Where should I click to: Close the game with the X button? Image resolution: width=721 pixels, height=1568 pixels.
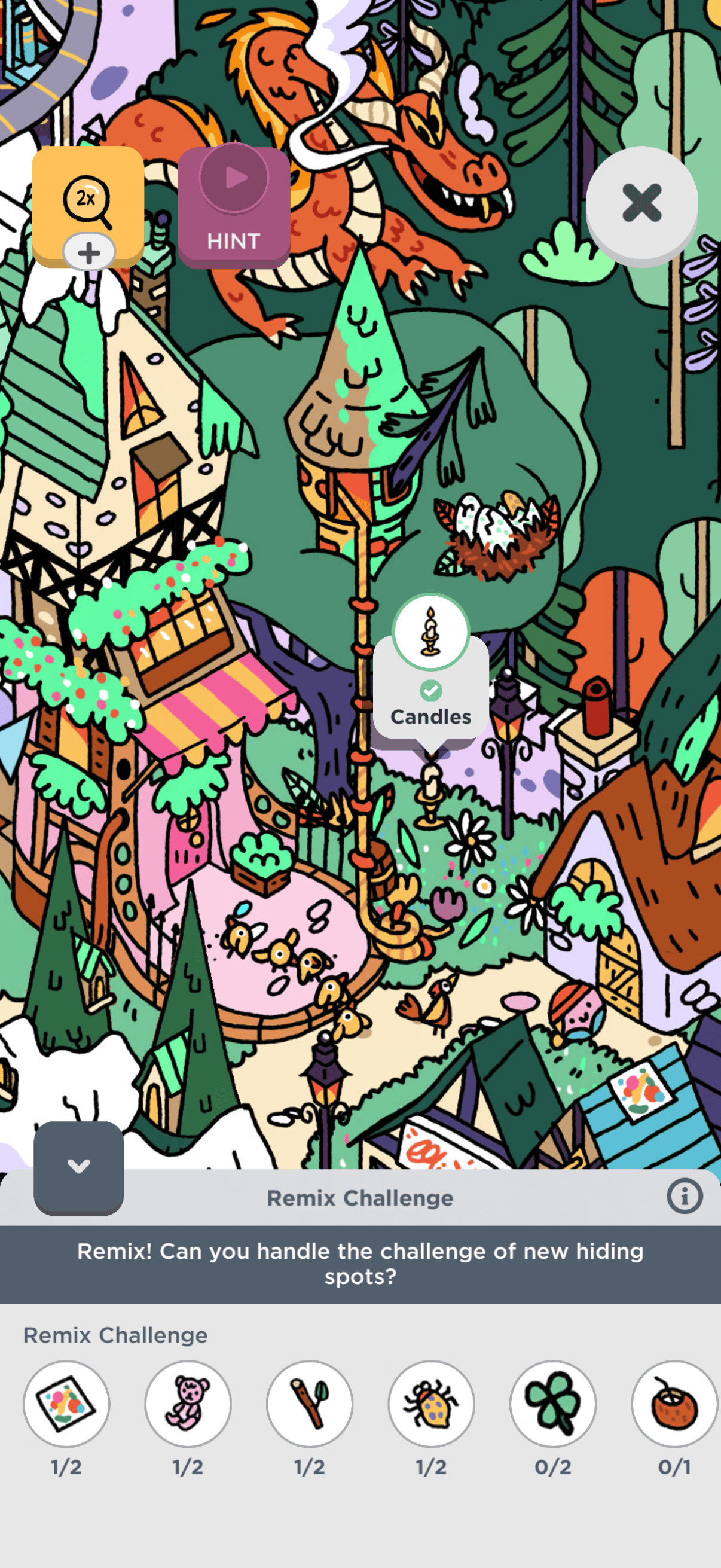pyautogui.click(x=641, y=203)
